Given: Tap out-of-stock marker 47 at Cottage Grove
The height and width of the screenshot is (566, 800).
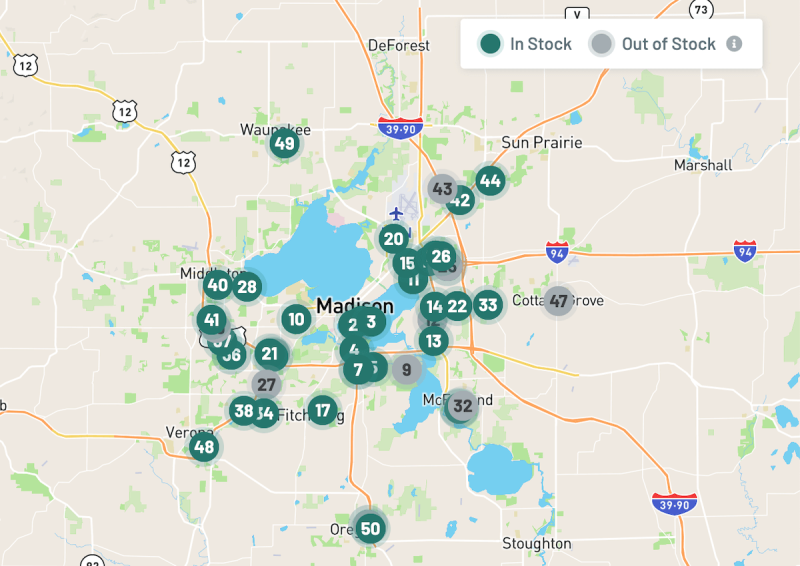Looking at the screenshot, I should 559,300.
